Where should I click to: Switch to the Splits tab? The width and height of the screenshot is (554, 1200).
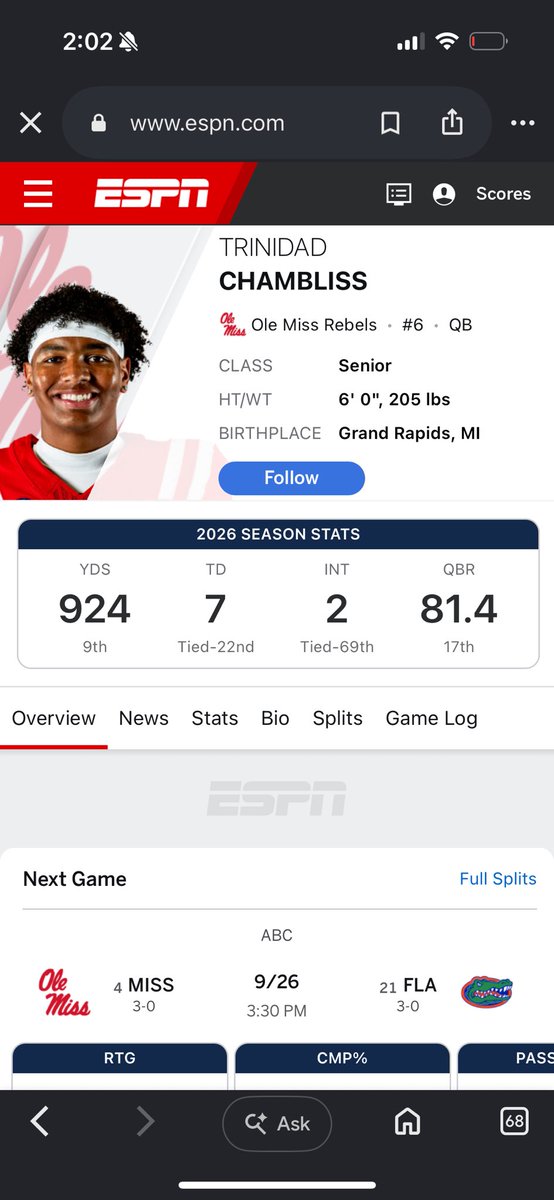click(337, 718)
